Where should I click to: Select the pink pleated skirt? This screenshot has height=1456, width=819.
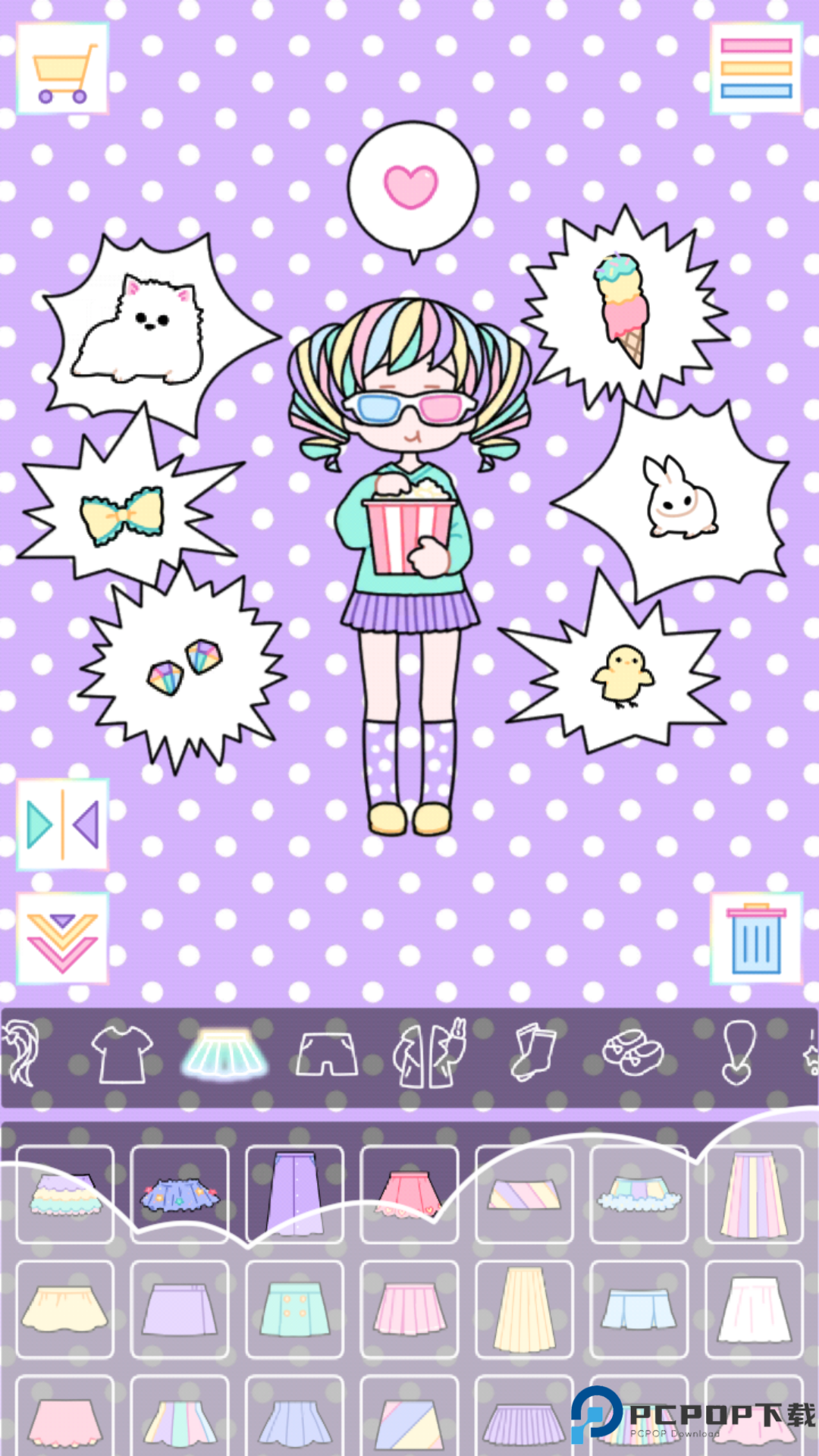[409, 1310]
